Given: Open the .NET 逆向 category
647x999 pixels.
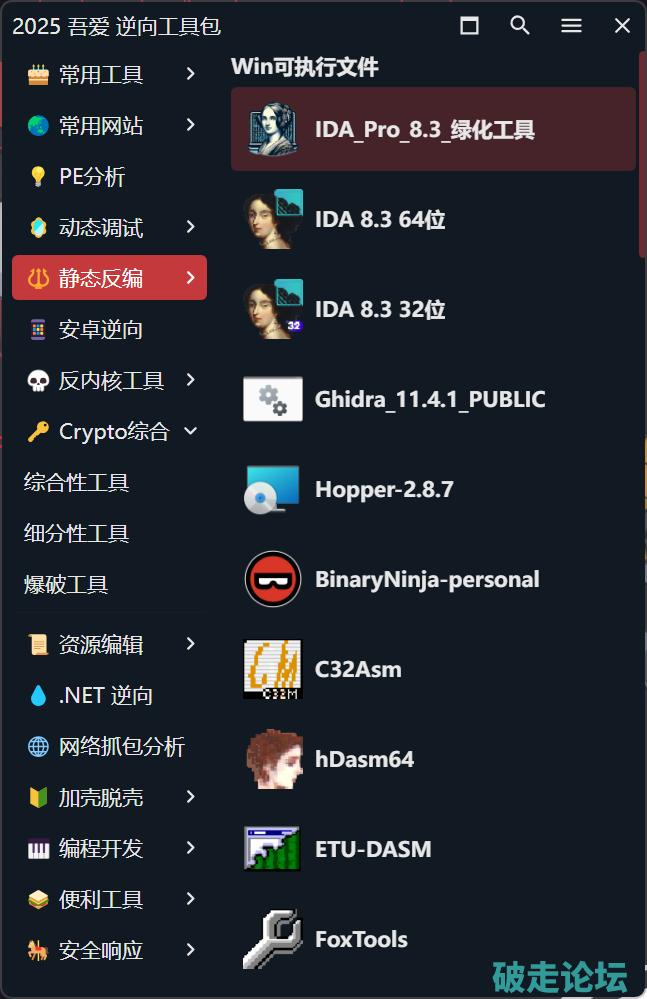Looking at the screenshot, I should click(105, 696).
